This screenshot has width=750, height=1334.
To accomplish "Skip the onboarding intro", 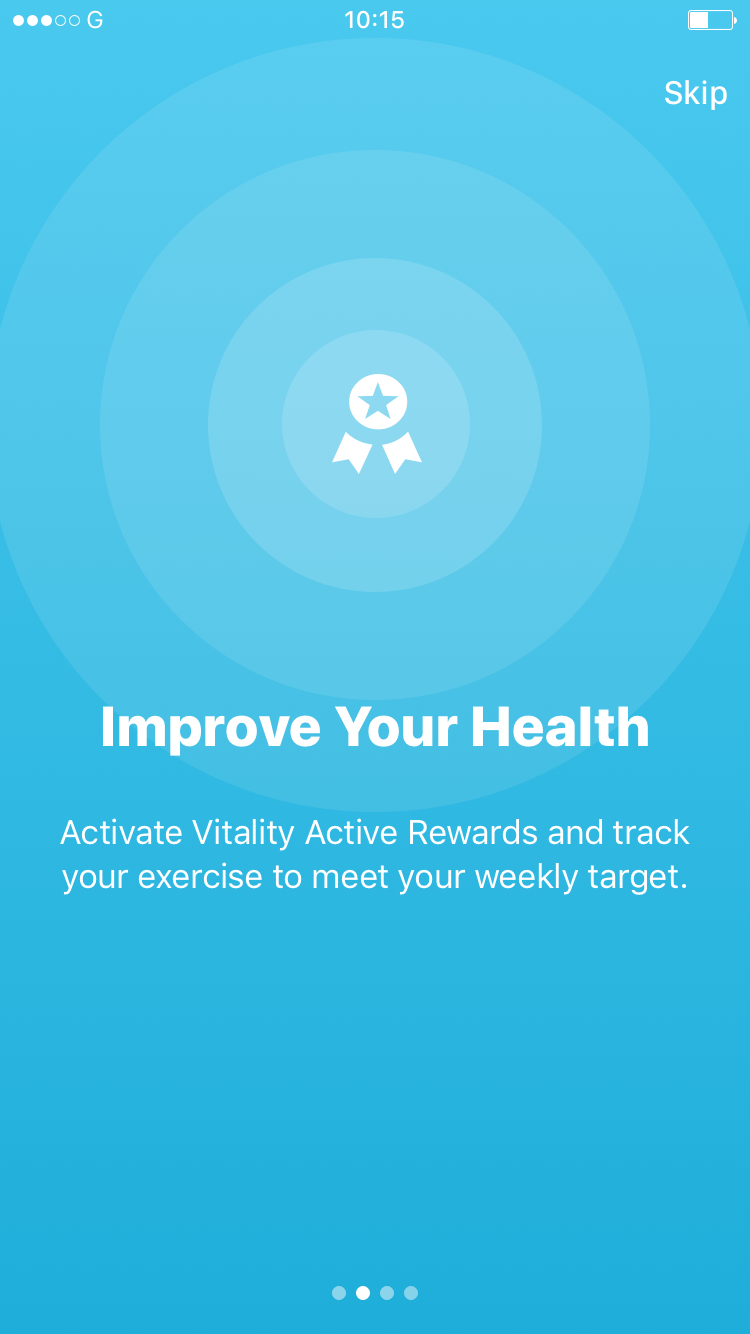I will (x=695, y=93).
